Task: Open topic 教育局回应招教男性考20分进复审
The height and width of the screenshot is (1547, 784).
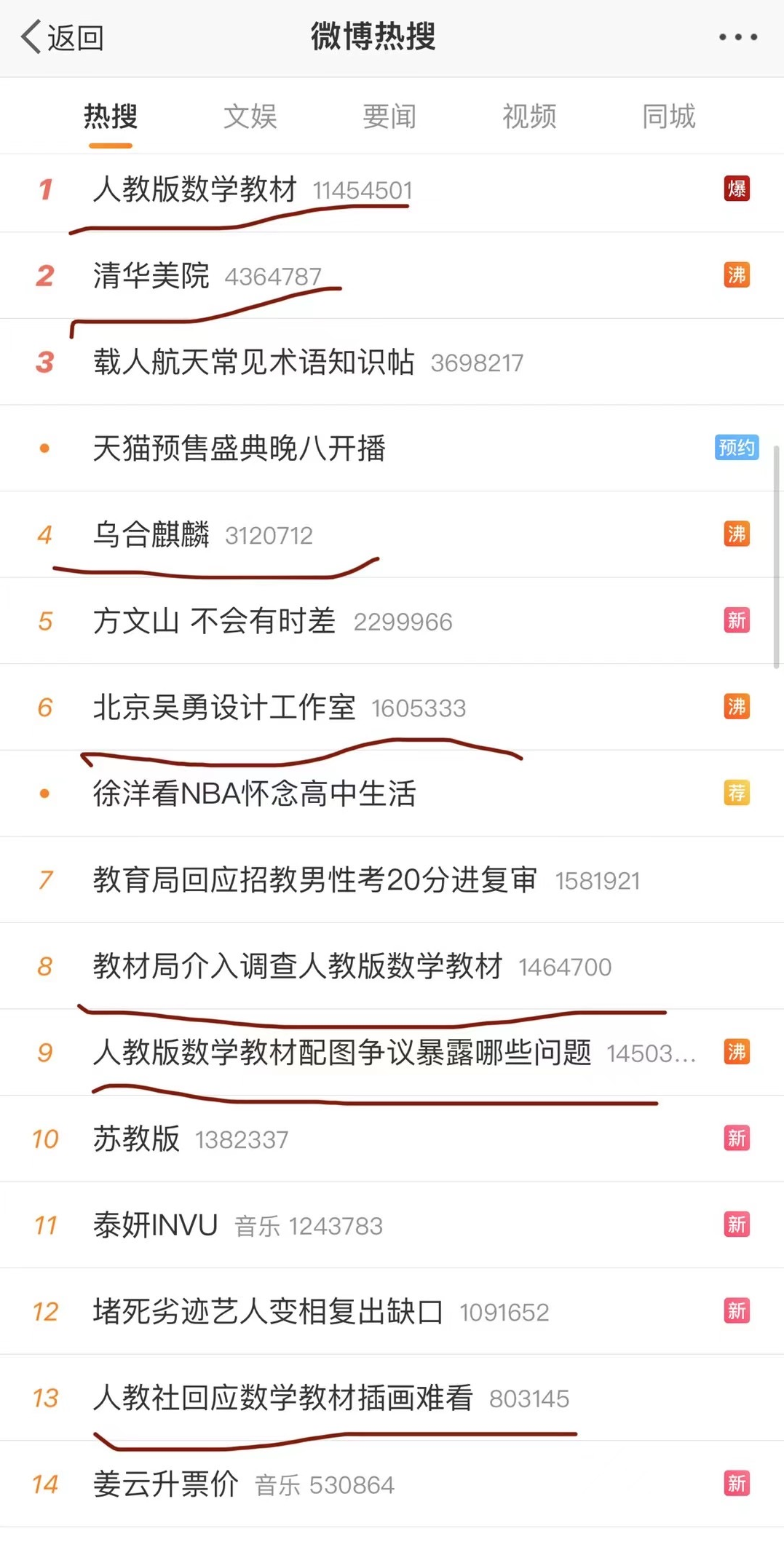Action: [x=314, y=880]
